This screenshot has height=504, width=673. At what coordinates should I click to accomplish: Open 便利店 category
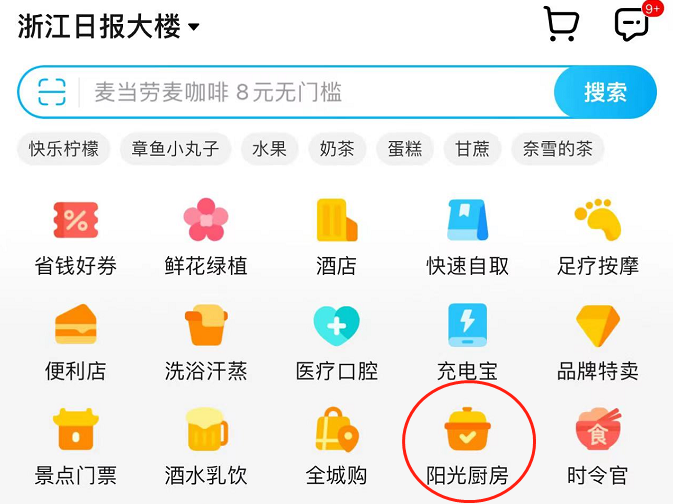[76, 342]
